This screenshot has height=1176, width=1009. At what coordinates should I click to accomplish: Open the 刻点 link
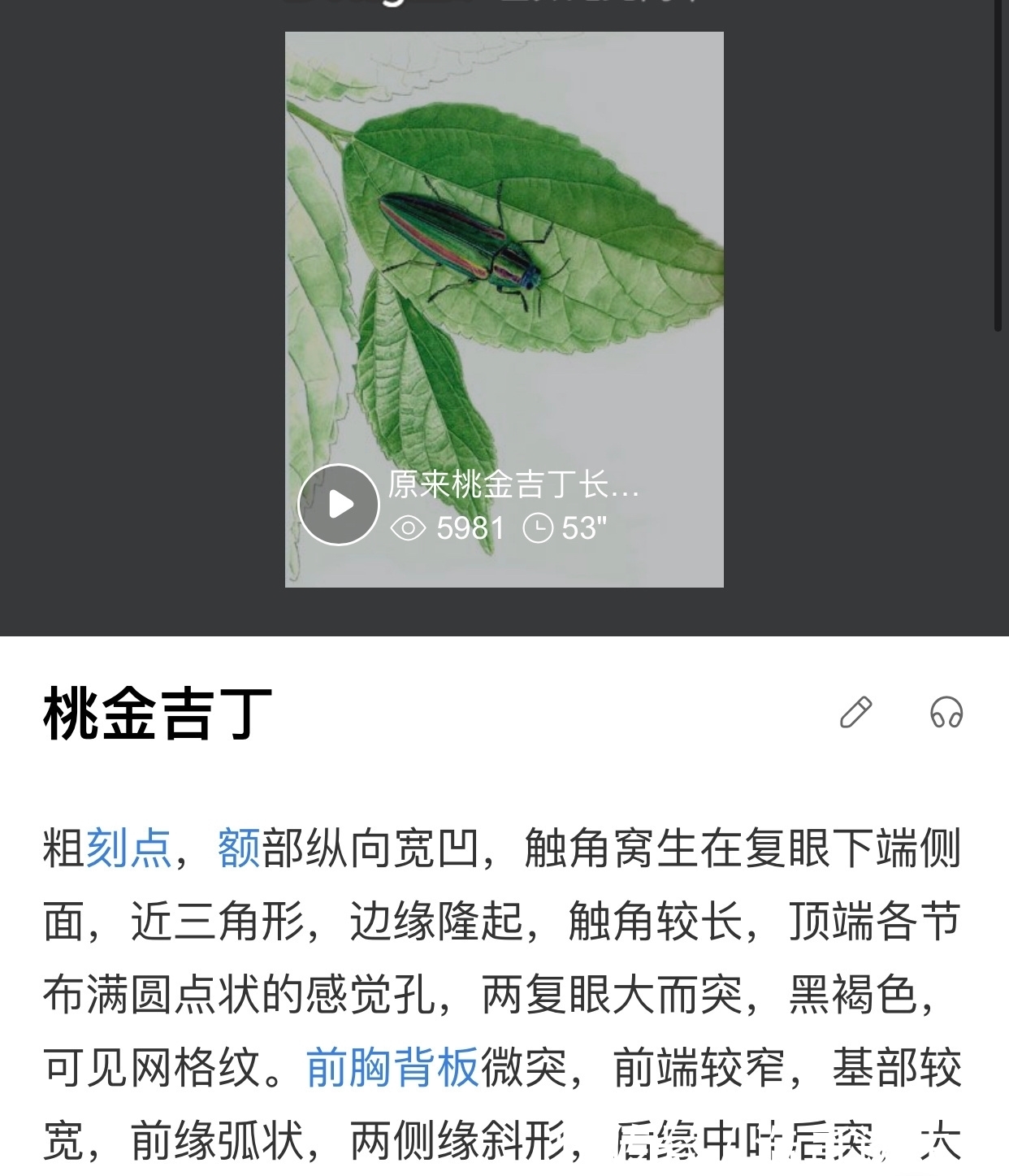128,848
